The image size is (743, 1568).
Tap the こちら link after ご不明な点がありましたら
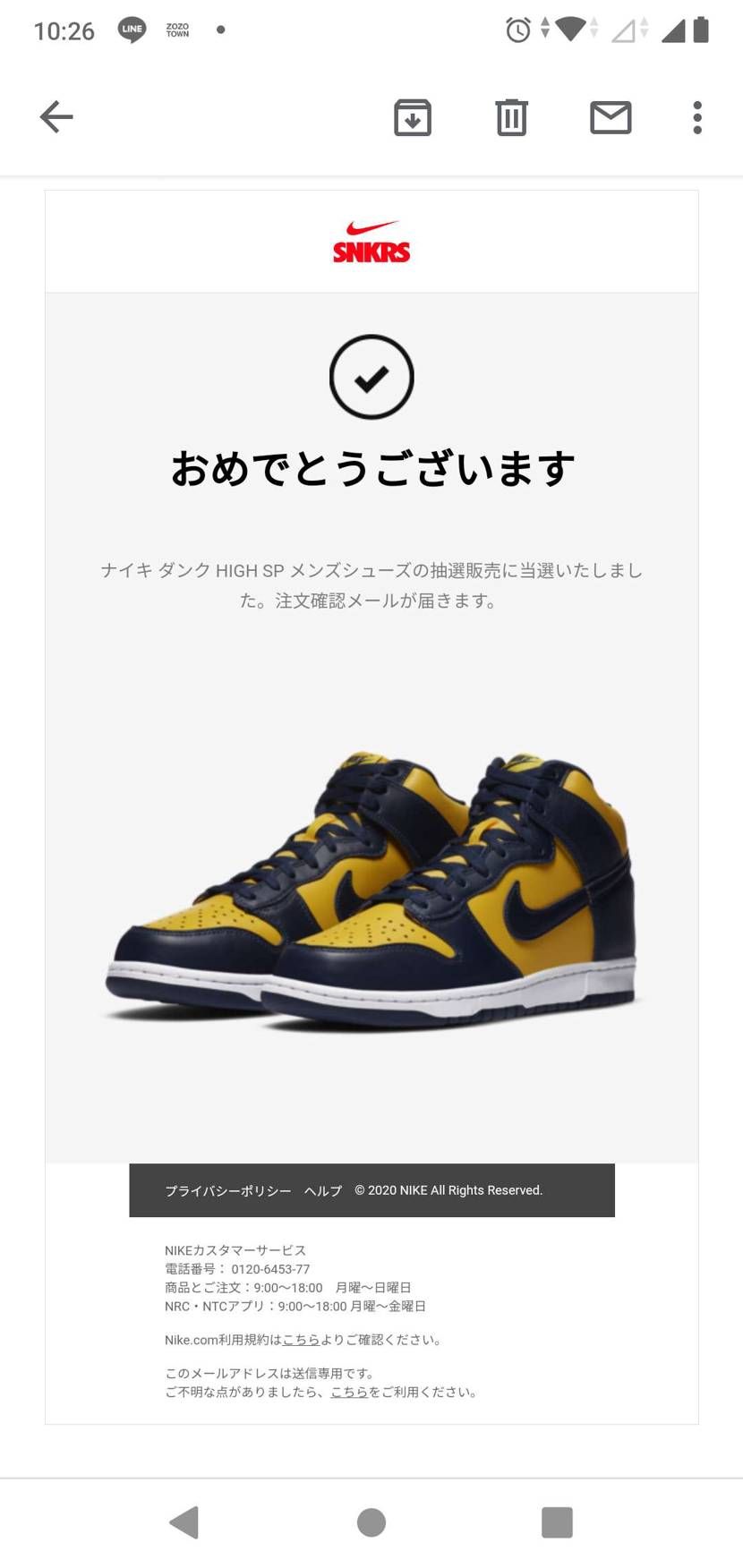click(x=349, y=1392)
